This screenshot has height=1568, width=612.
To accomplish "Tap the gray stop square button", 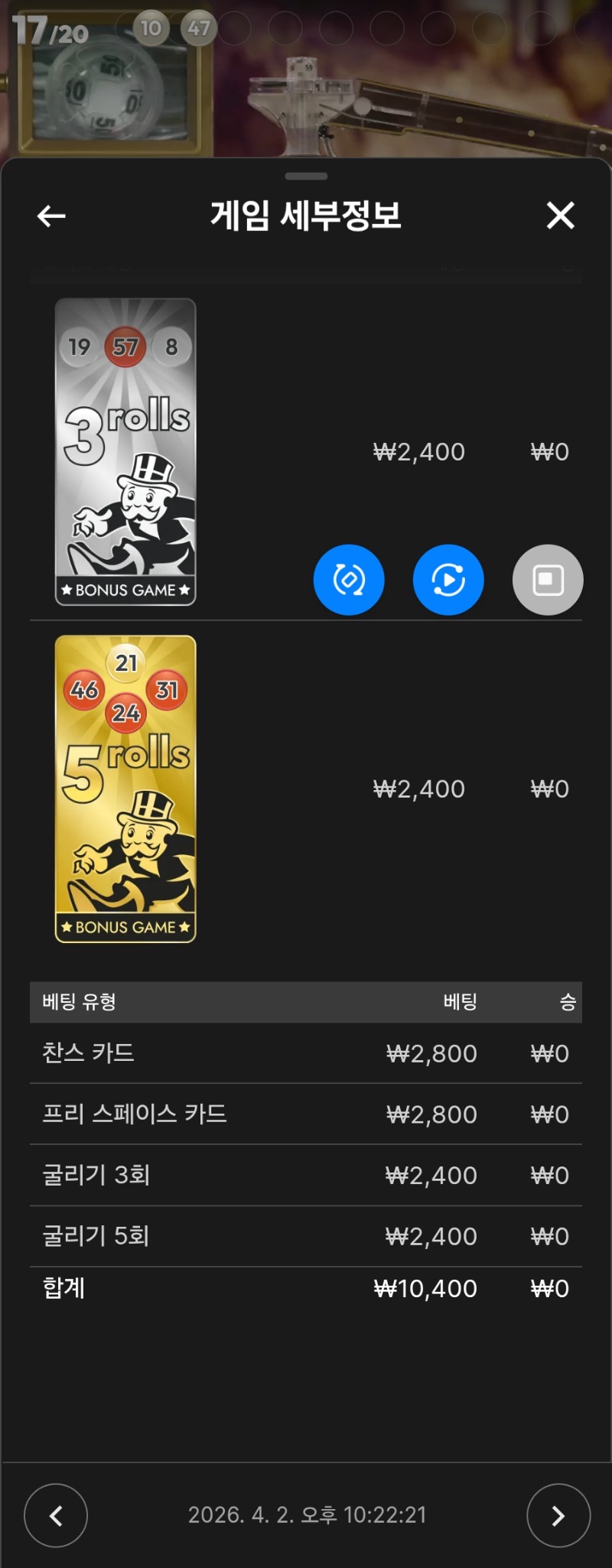I will 548,580.
